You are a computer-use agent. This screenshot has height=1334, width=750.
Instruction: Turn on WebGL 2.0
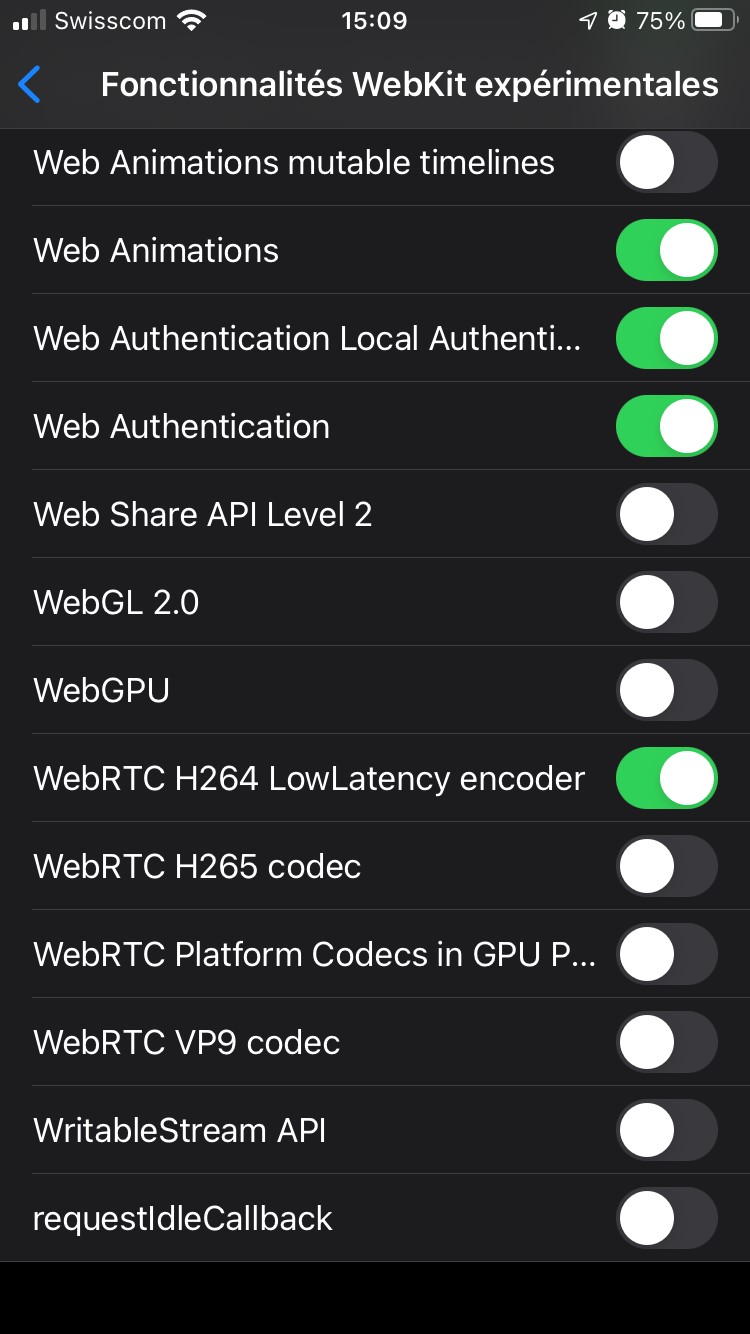coord(667,602)
